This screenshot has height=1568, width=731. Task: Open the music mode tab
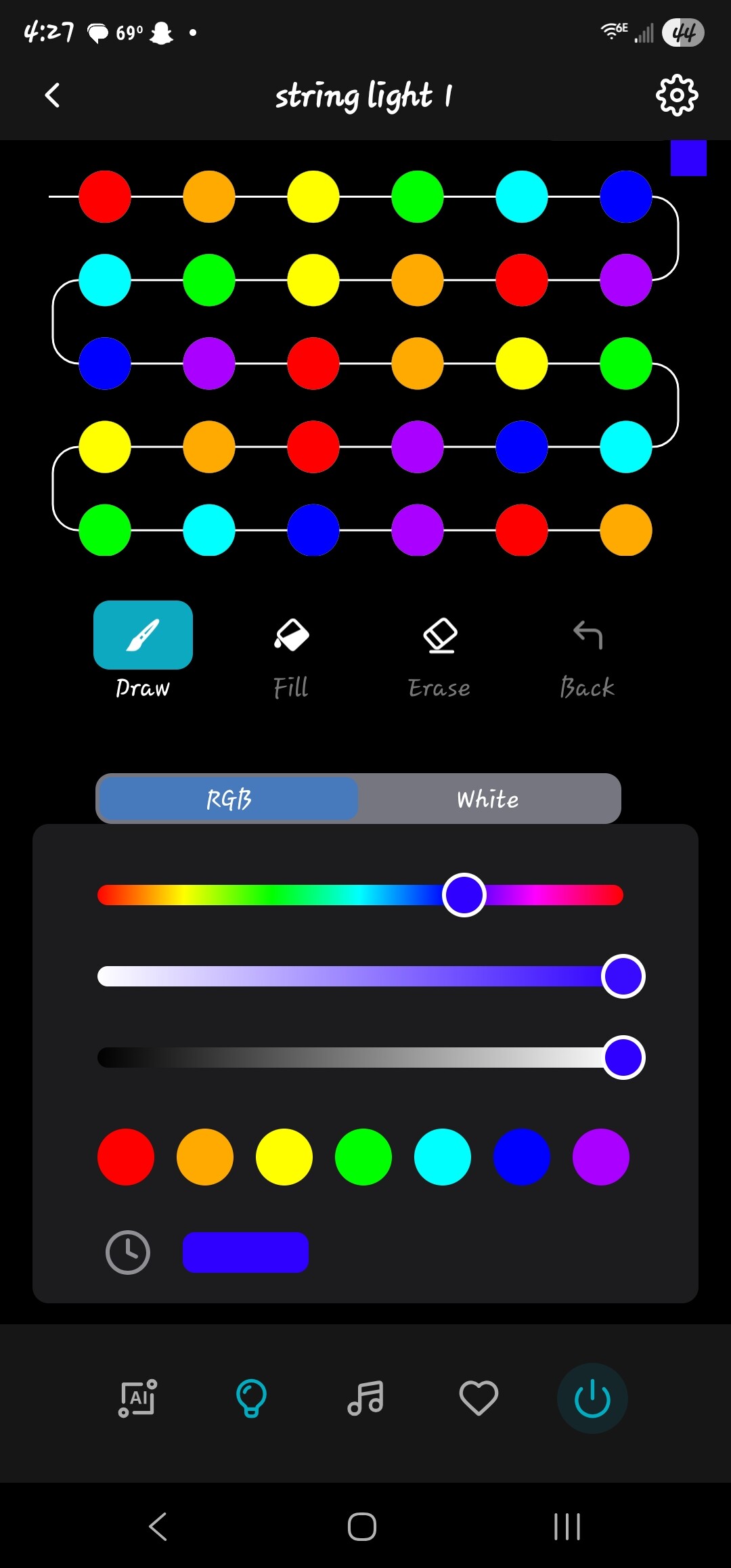[x=365, y=1398]
